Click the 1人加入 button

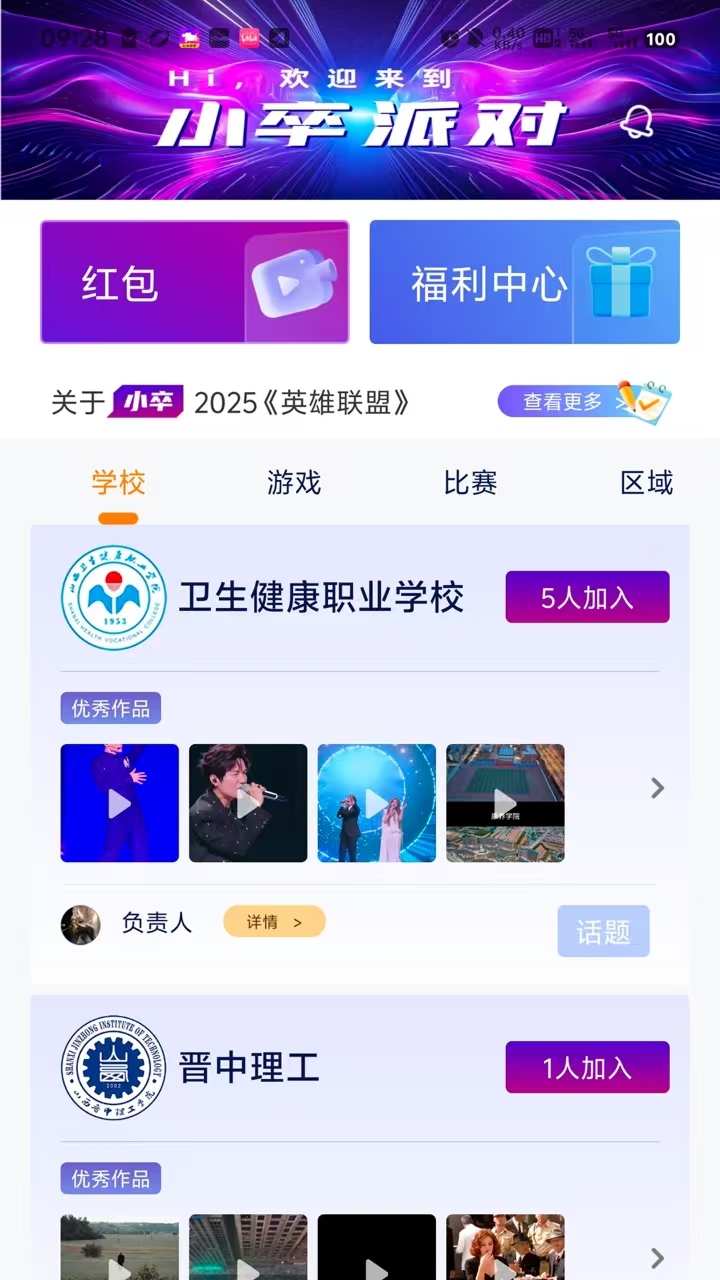587,1067
